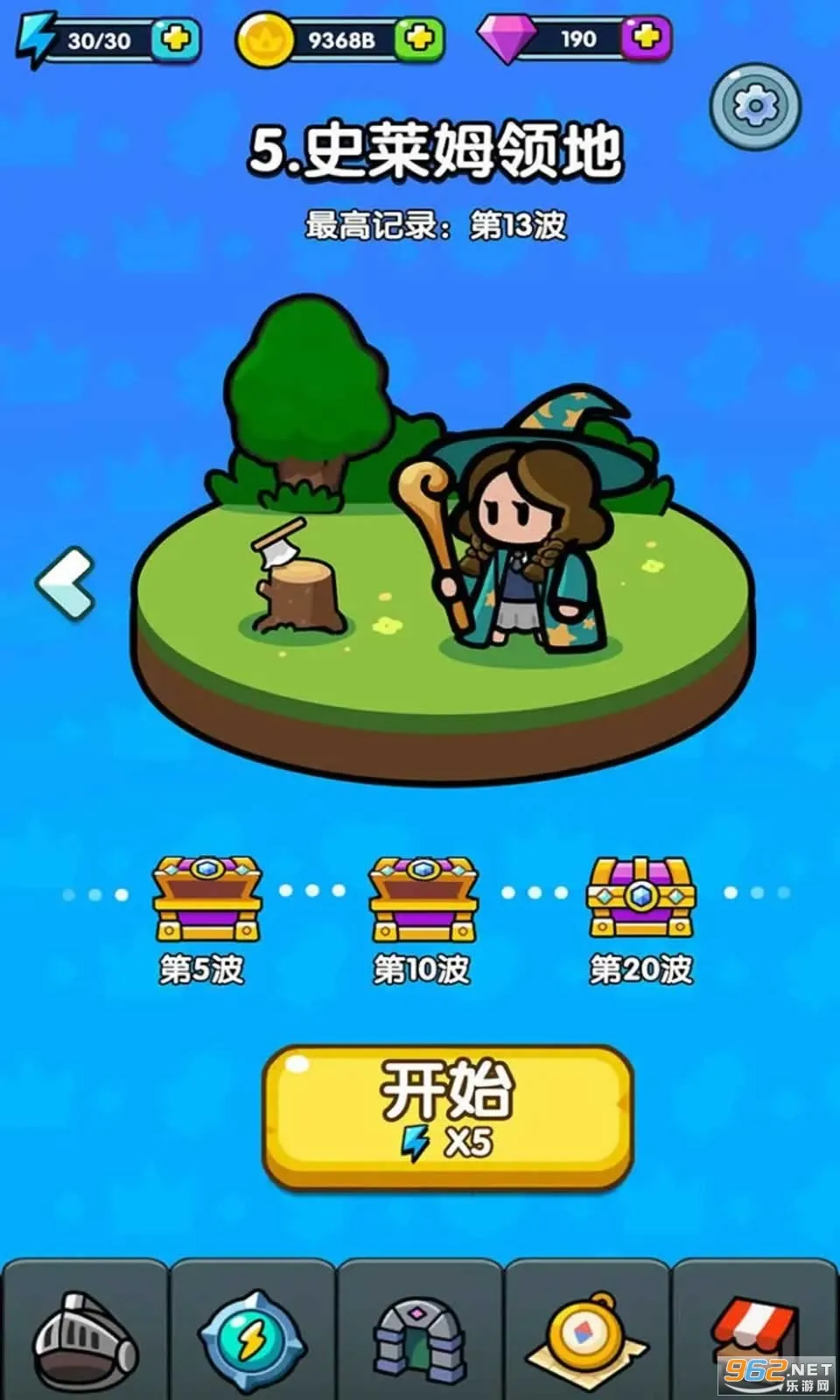
Task: Open the settings gear
Action: click(754, 107)
